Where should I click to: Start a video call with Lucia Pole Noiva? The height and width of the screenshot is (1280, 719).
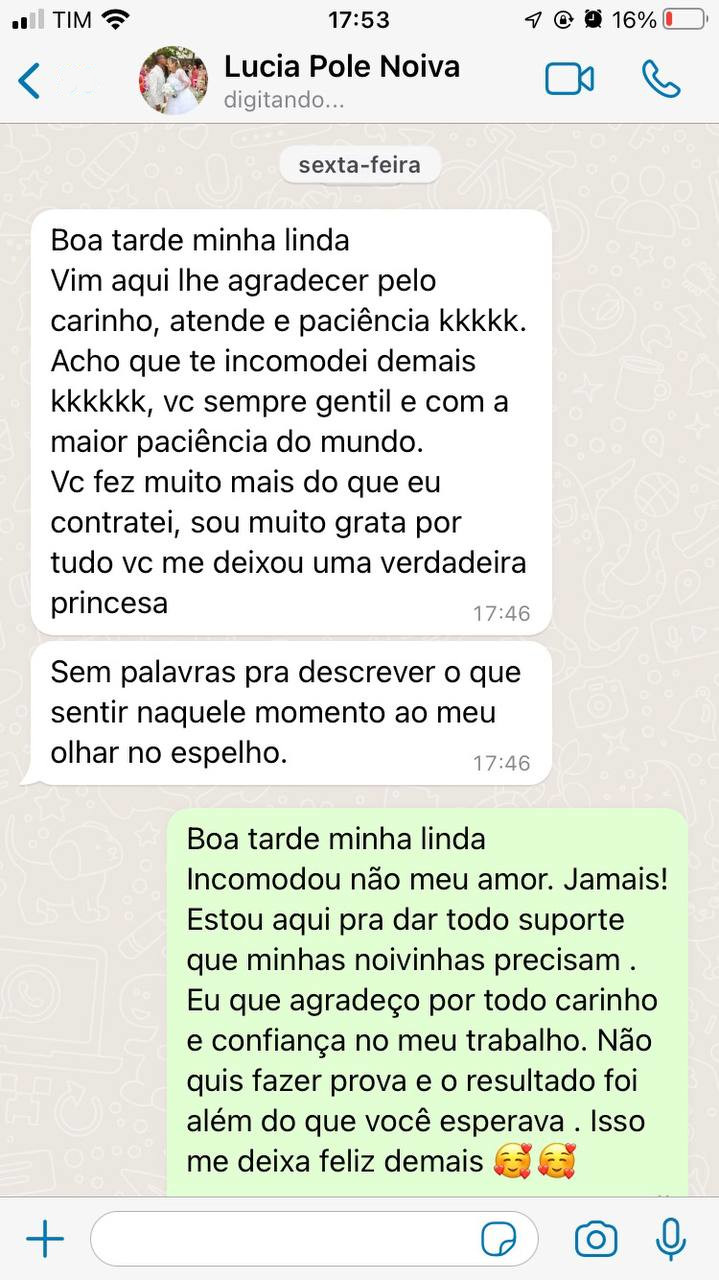[569, 80]
